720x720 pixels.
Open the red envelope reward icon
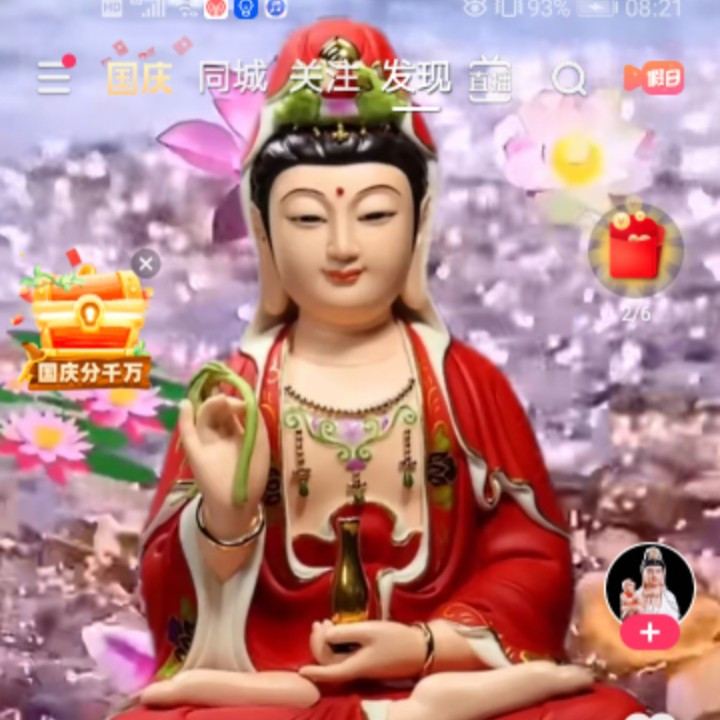(636, 250)
